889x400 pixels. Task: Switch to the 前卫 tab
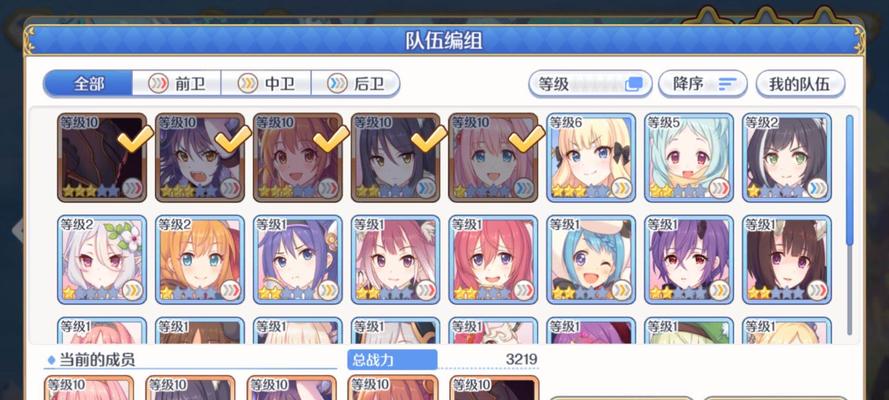(x=178, y=84)
